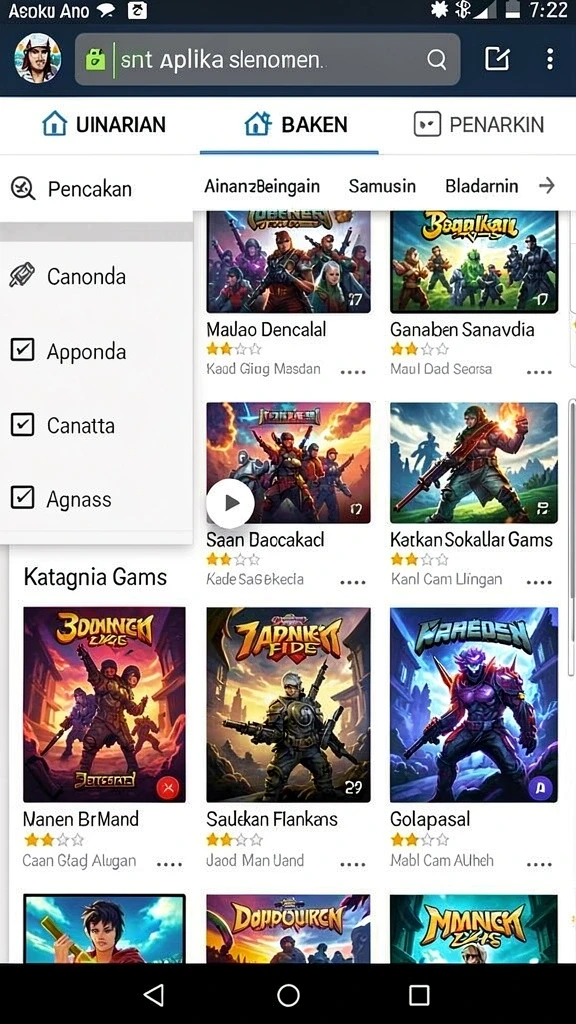
Task: Switch to the PENARKIN tab
Action: coord(479,124)
